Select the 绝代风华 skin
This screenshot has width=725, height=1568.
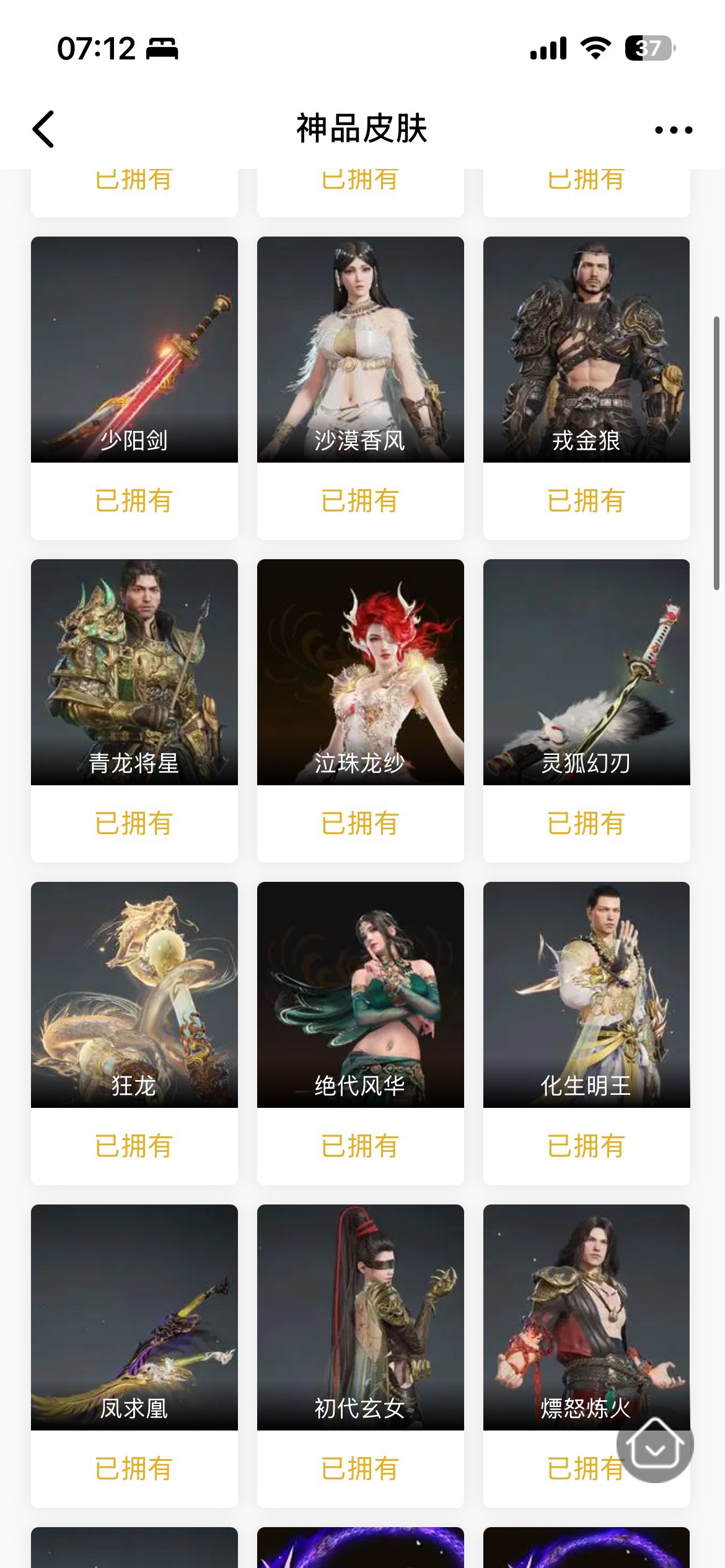[x=360, y=995]
